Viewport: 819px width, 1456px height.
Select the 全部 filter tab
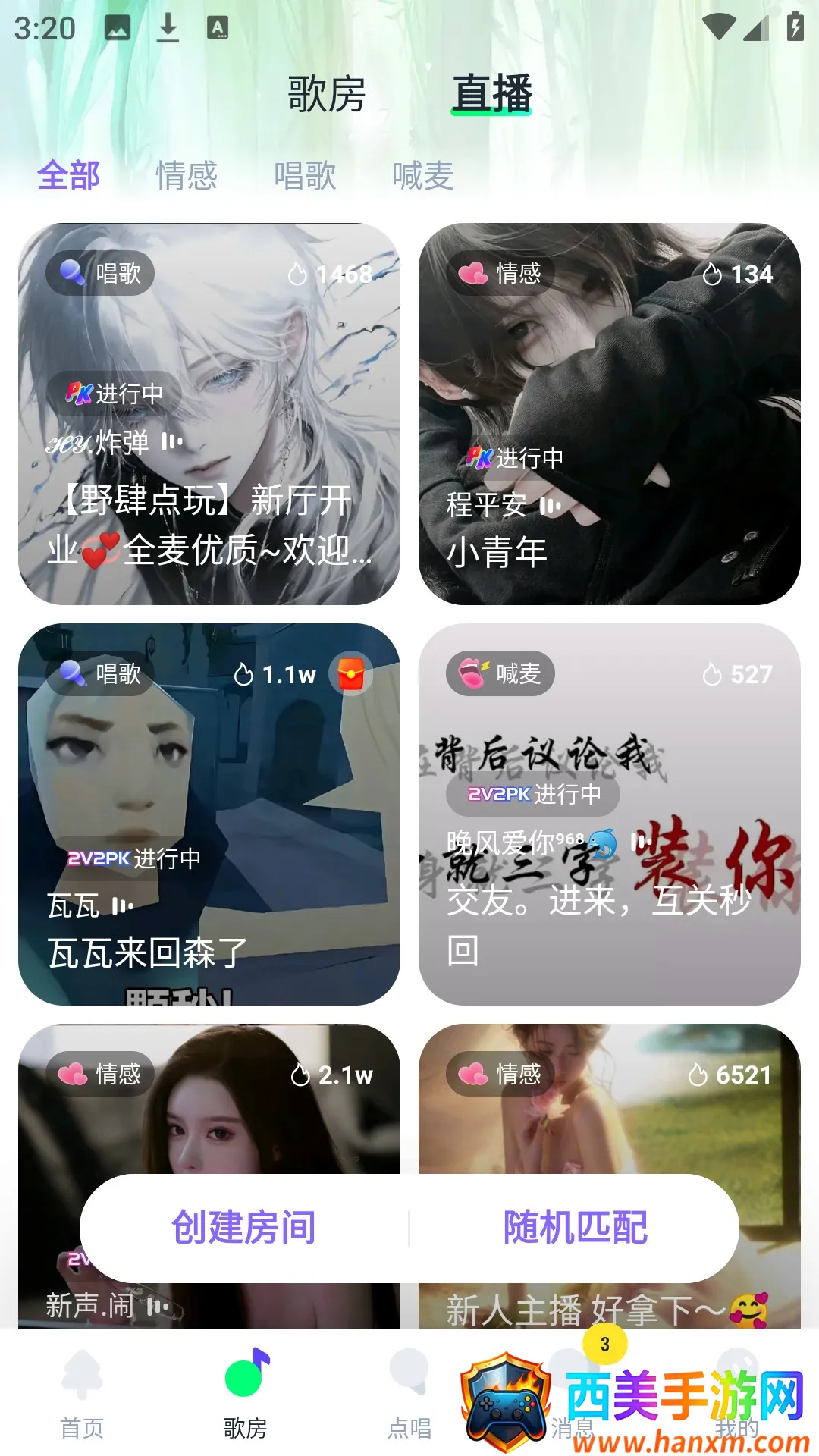pos(70,176)
